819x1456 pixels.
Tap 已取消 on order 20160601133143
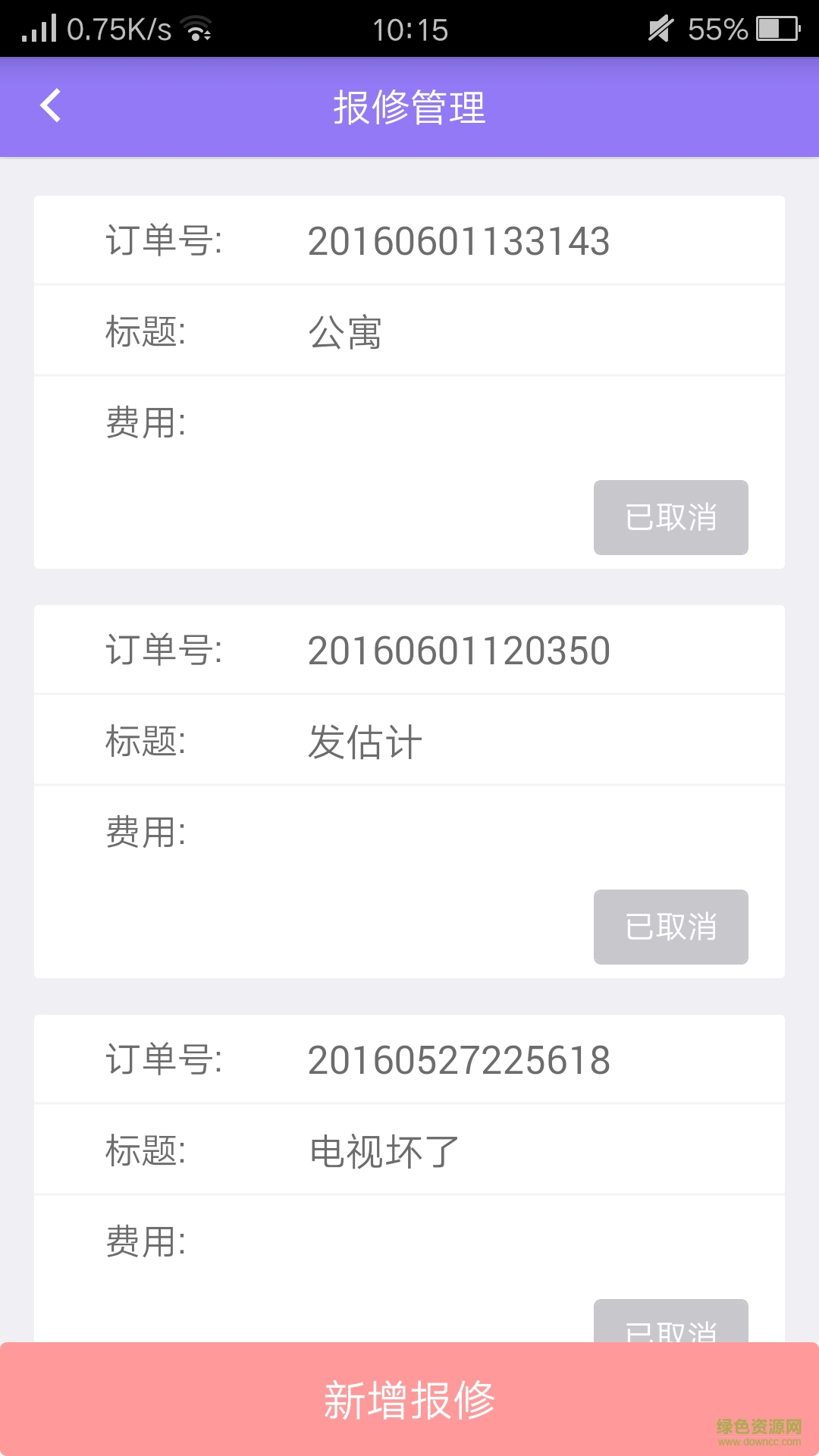coord(670,517)
